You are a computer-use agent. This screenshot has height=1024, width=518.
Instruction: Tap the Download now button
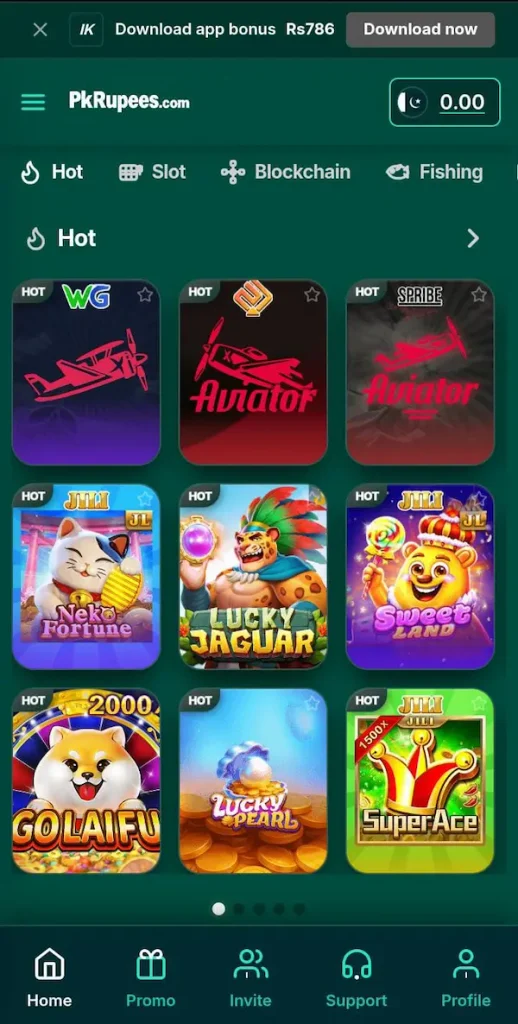(420, 29)
